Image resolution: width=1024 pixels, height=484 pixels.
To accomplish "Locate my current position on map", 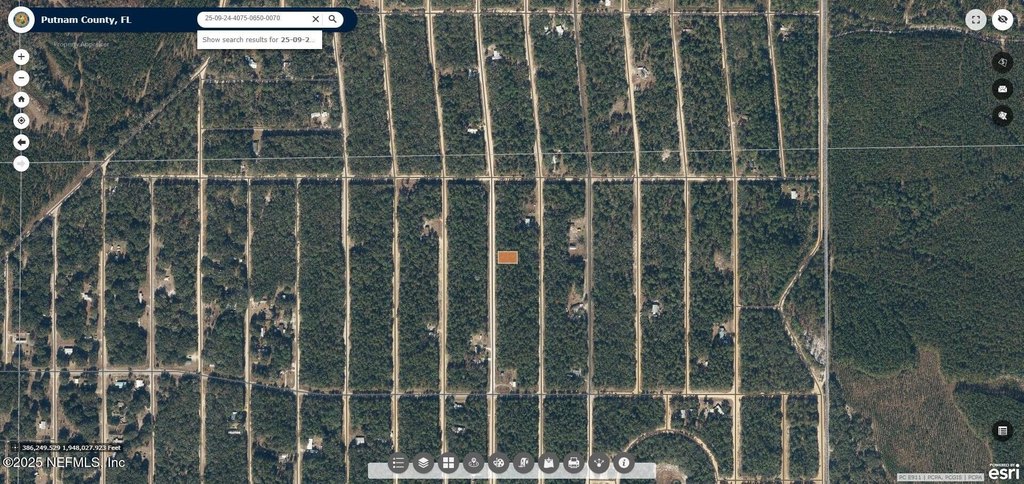I will coord(21,121).
